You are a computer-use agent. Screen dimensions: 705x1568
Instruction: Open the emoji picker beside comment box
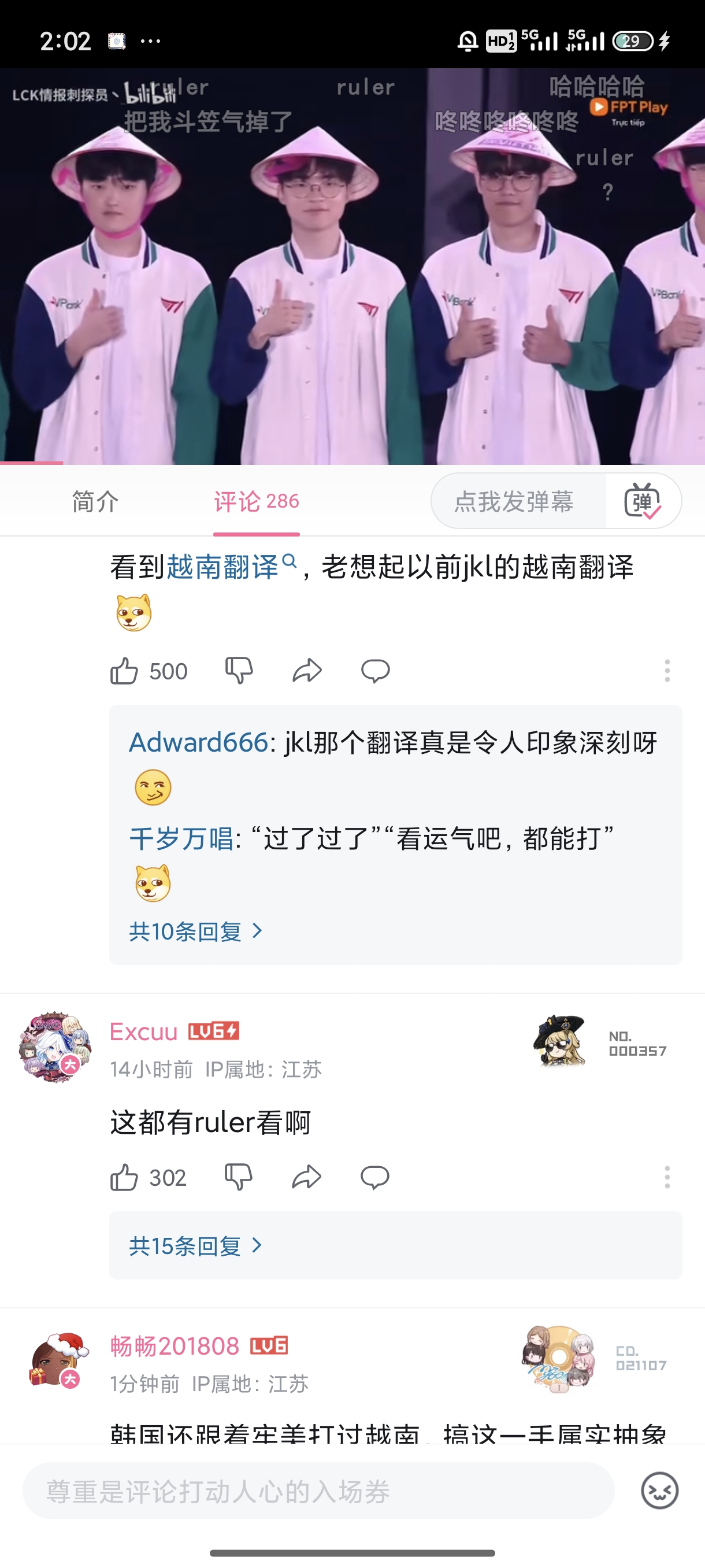pyautogui.click(x=659, y=1491)
